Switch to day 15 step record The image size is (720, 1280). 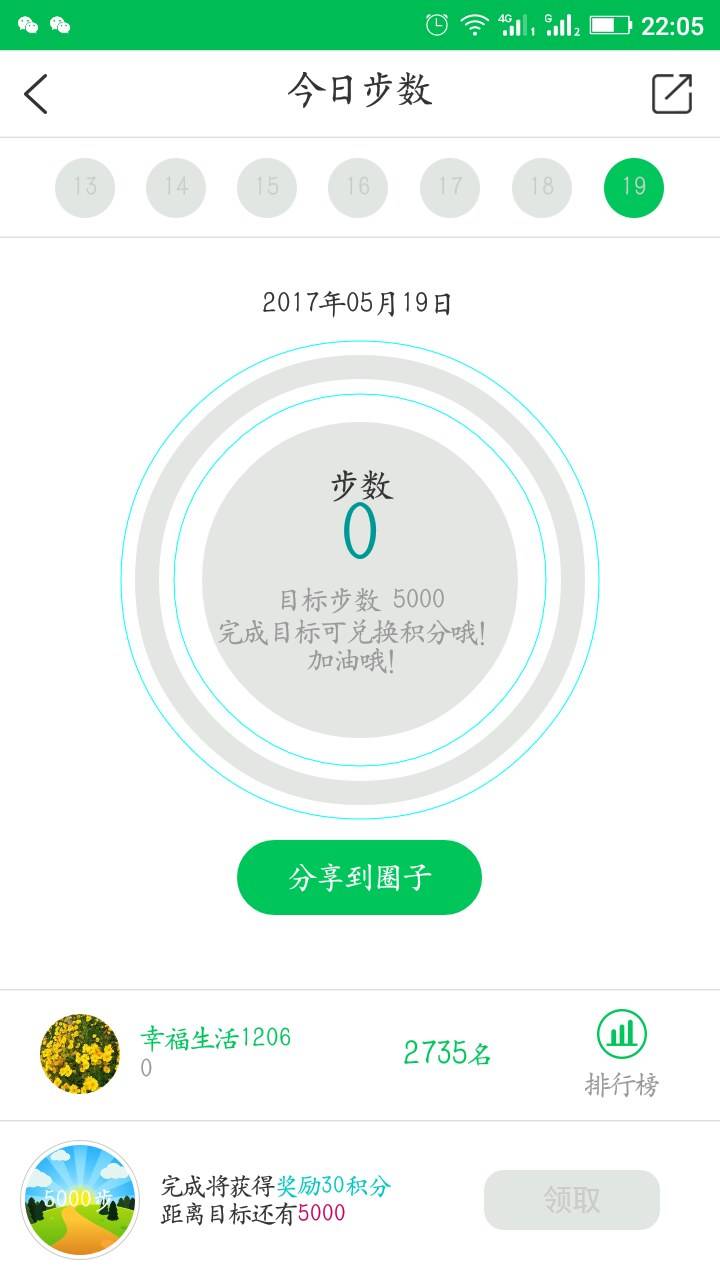point(267,187)
